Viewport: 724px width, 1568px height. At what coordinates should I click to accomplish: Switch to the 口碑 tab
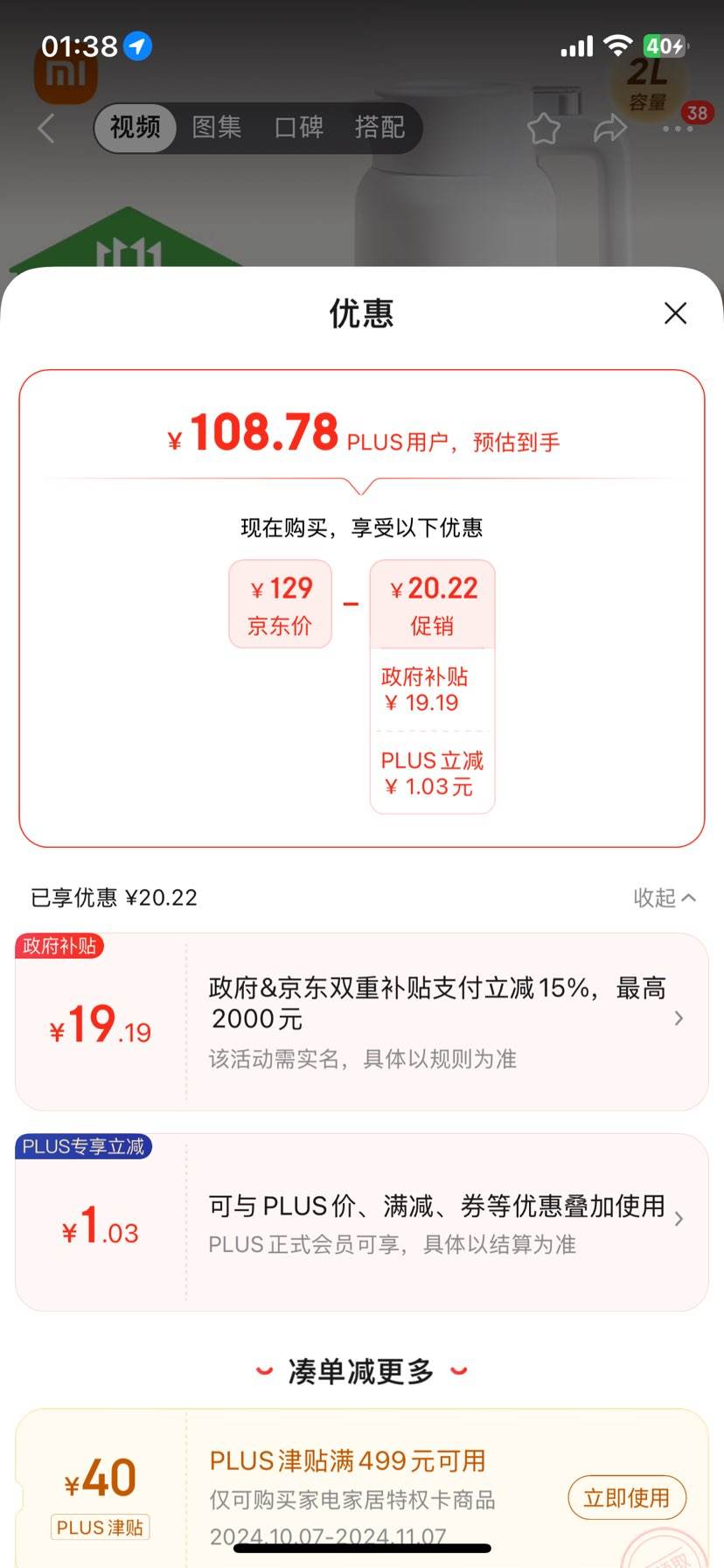297,128
